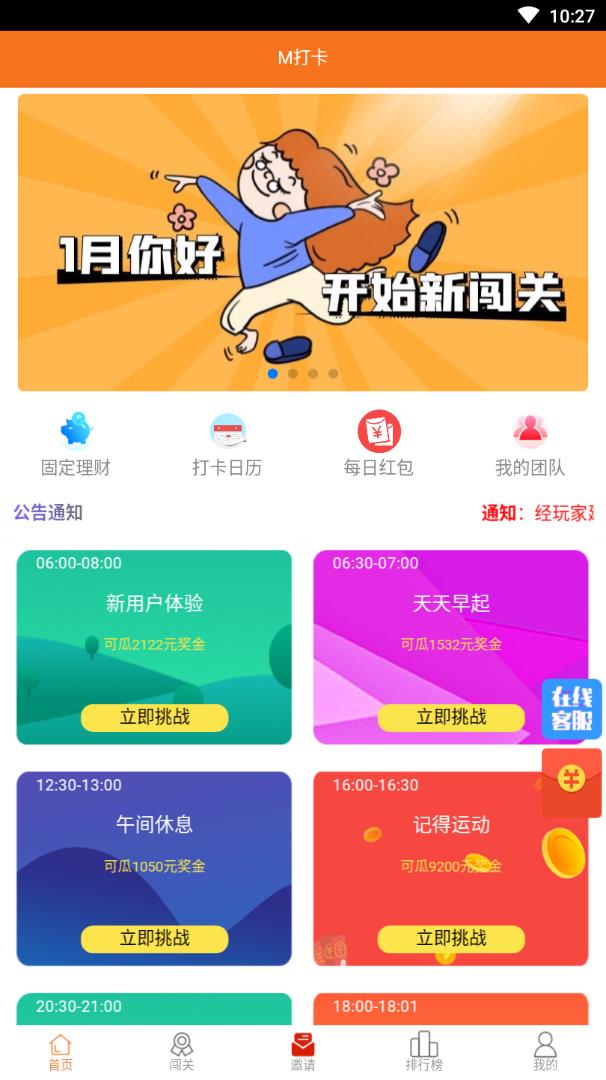The width and height of the screenshot is (606, 1080).
Task: Open the floating red envelope
Action: pos(572,783)
